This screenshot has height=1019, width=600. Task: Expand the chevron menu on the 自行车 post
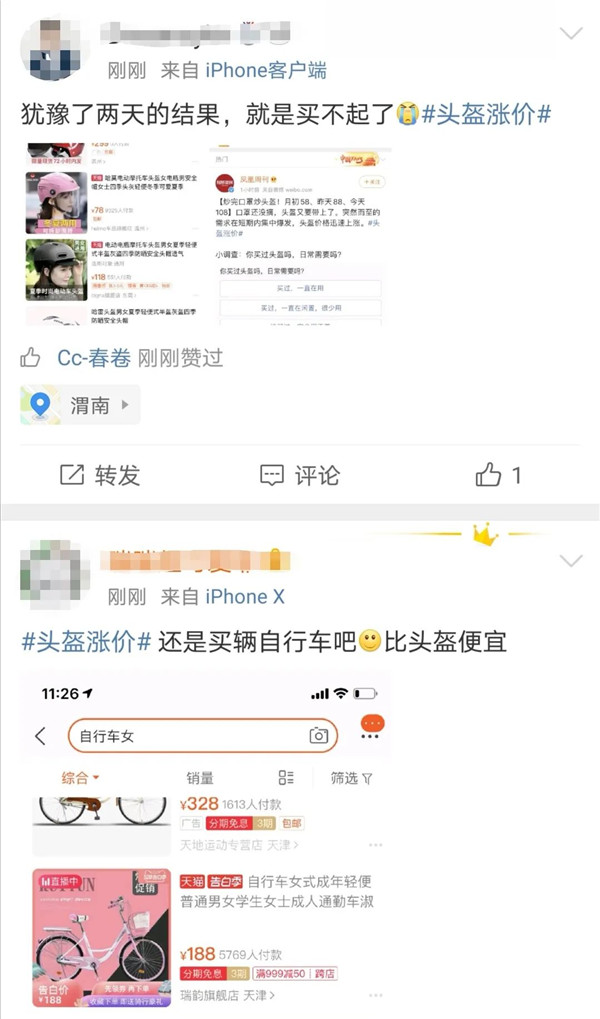[571, 560]
